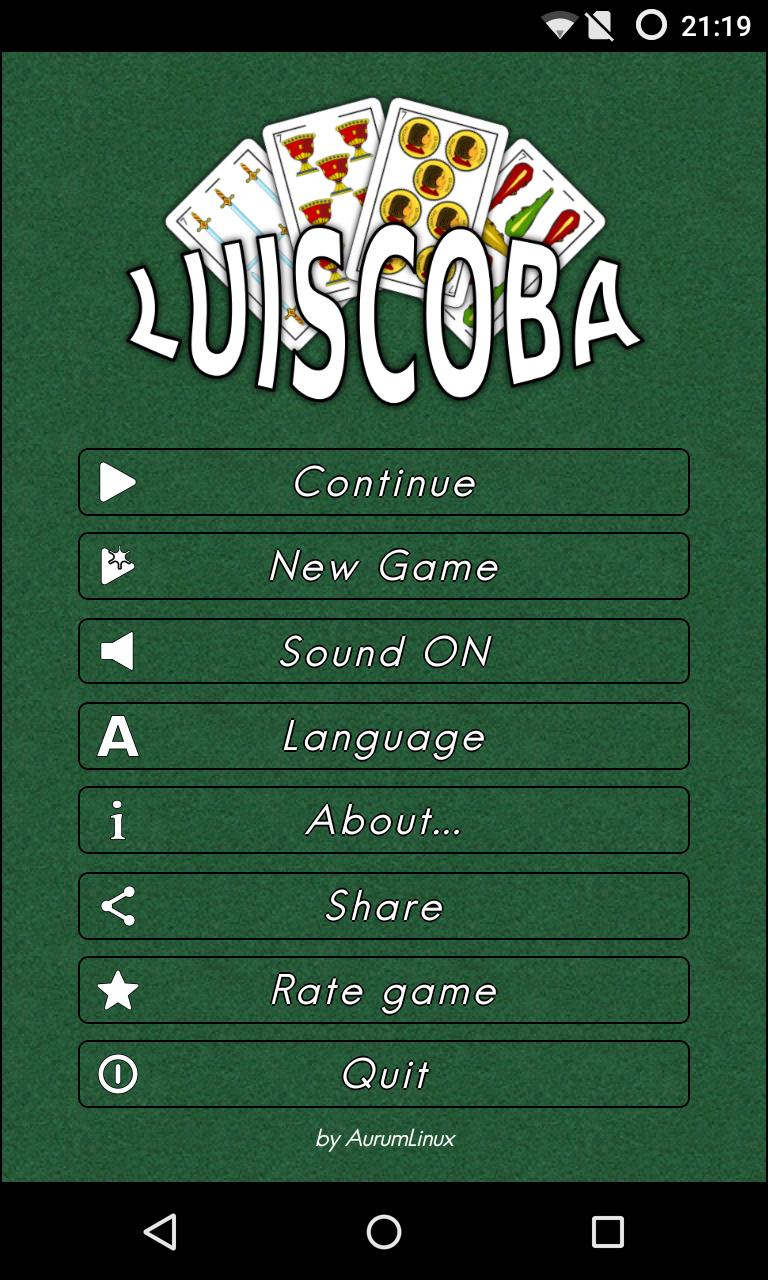Screen dimensions: 768x1280
Task: Go back with the system back button
Action: click(x=160, y=1232)
